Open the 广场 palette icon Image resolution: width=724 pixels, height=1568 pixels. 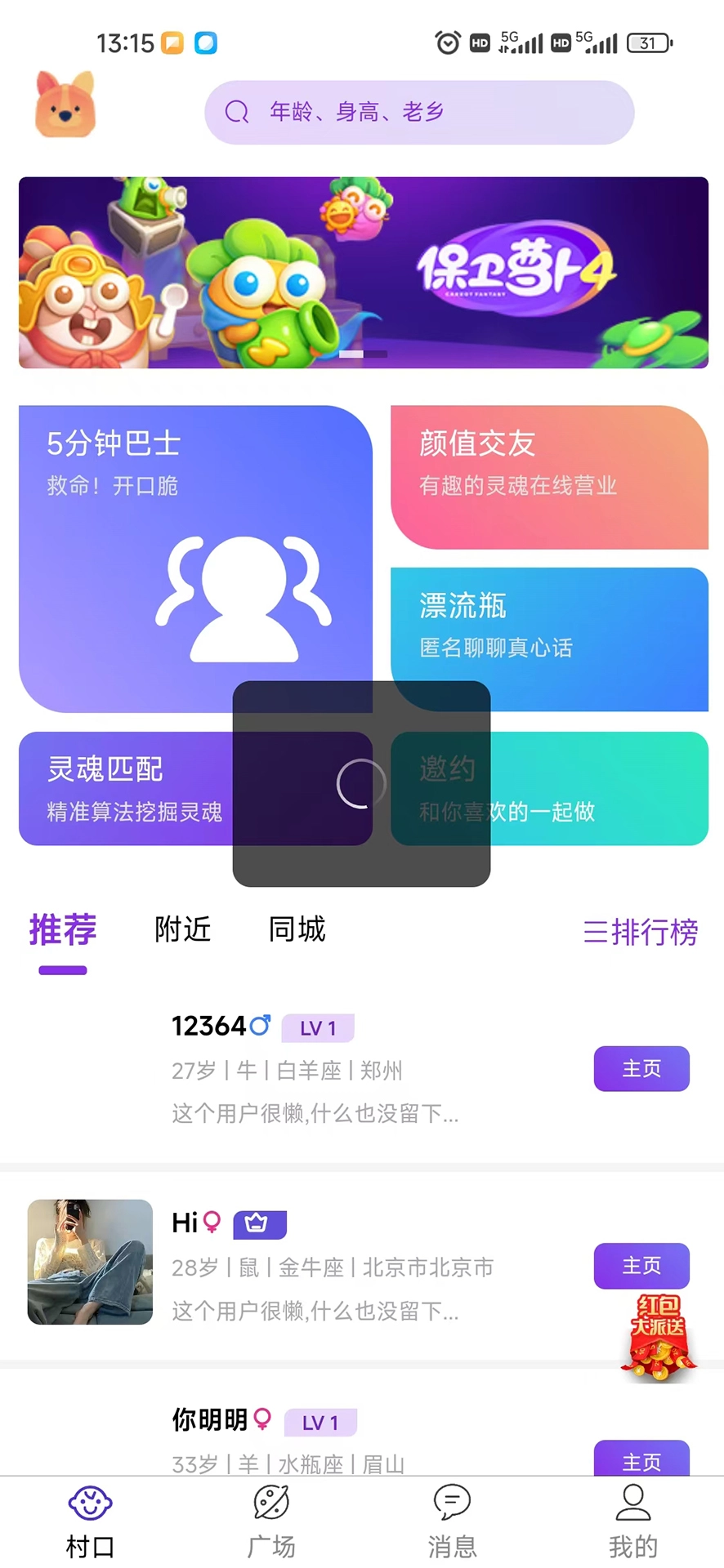[270, 1503]
